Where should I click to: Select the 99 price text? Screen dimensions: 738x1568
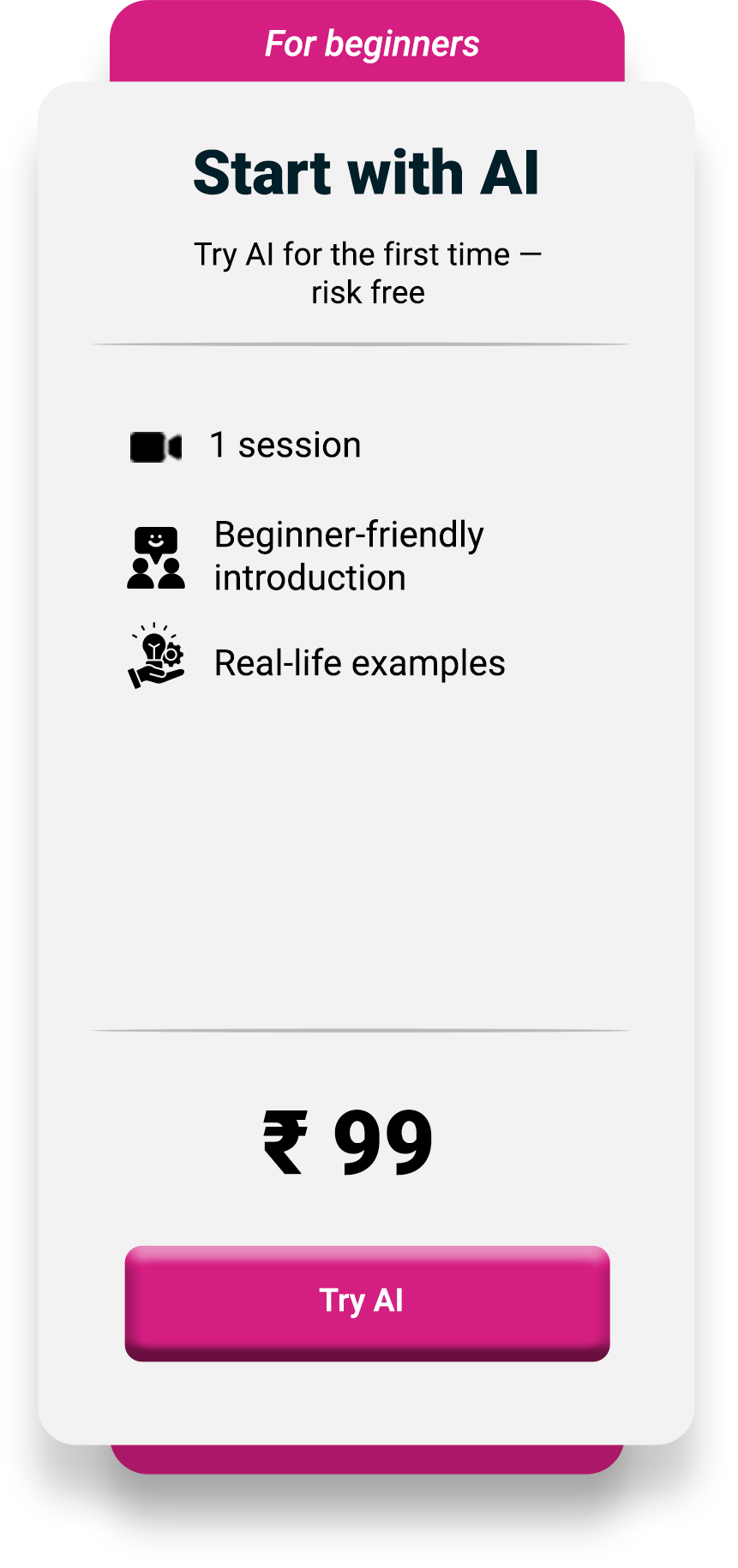click(x=381, y=1140)
